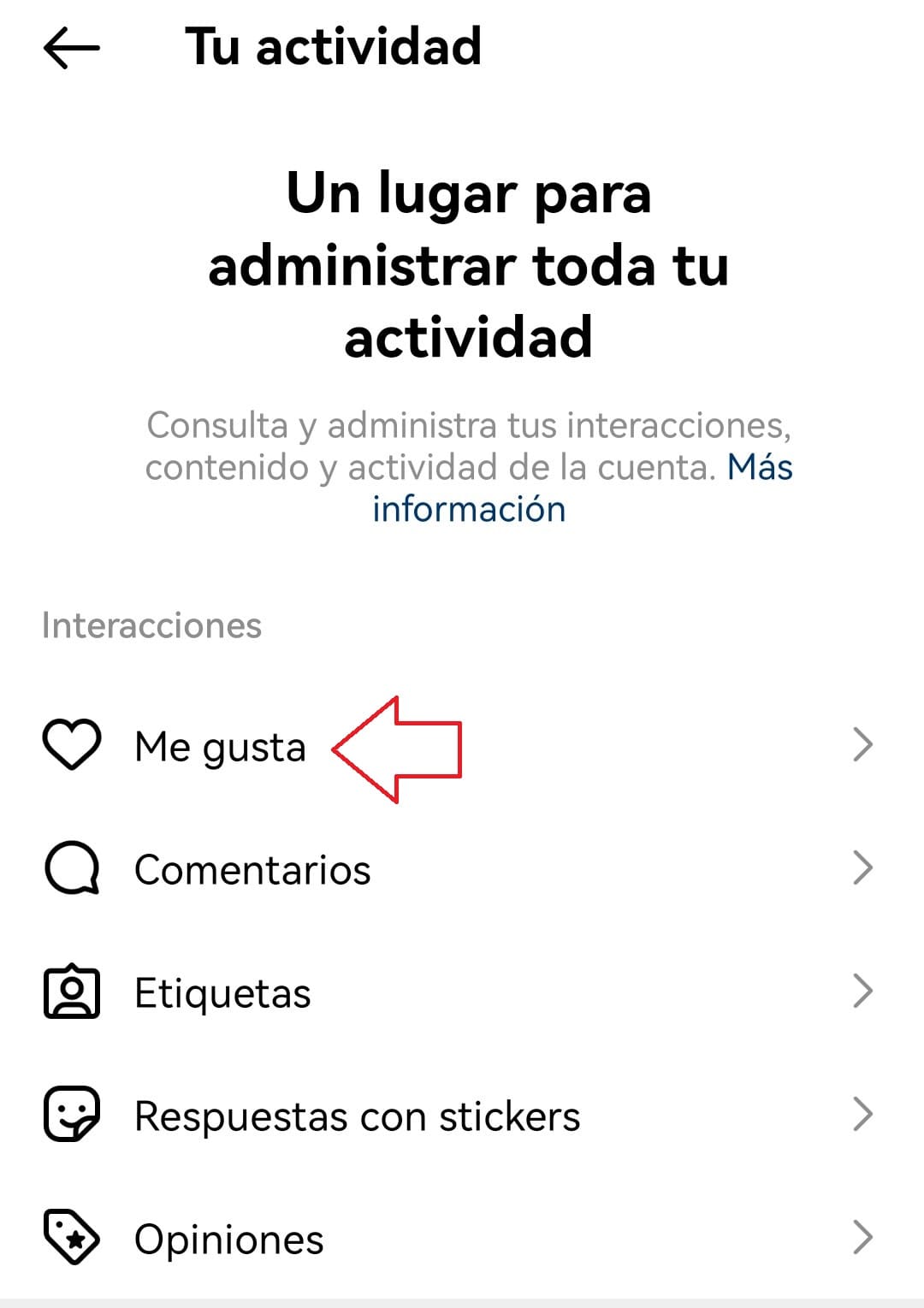Click the Interacciones section heading
924x1308 pixels.
pyautogui.click(x=151, y=627)
